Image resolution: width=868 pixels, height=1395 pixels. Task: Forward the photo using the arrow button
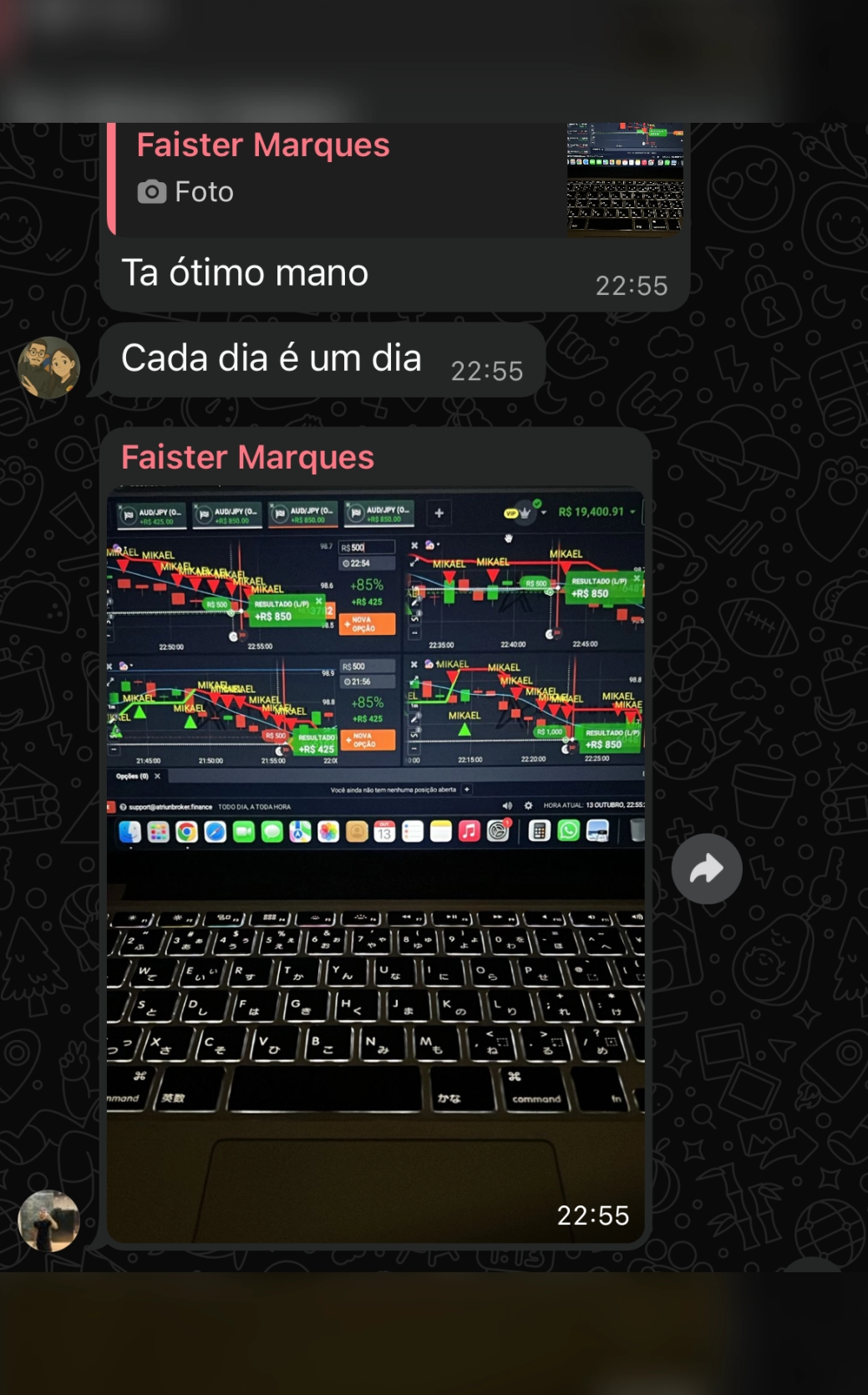pos(707,870)
